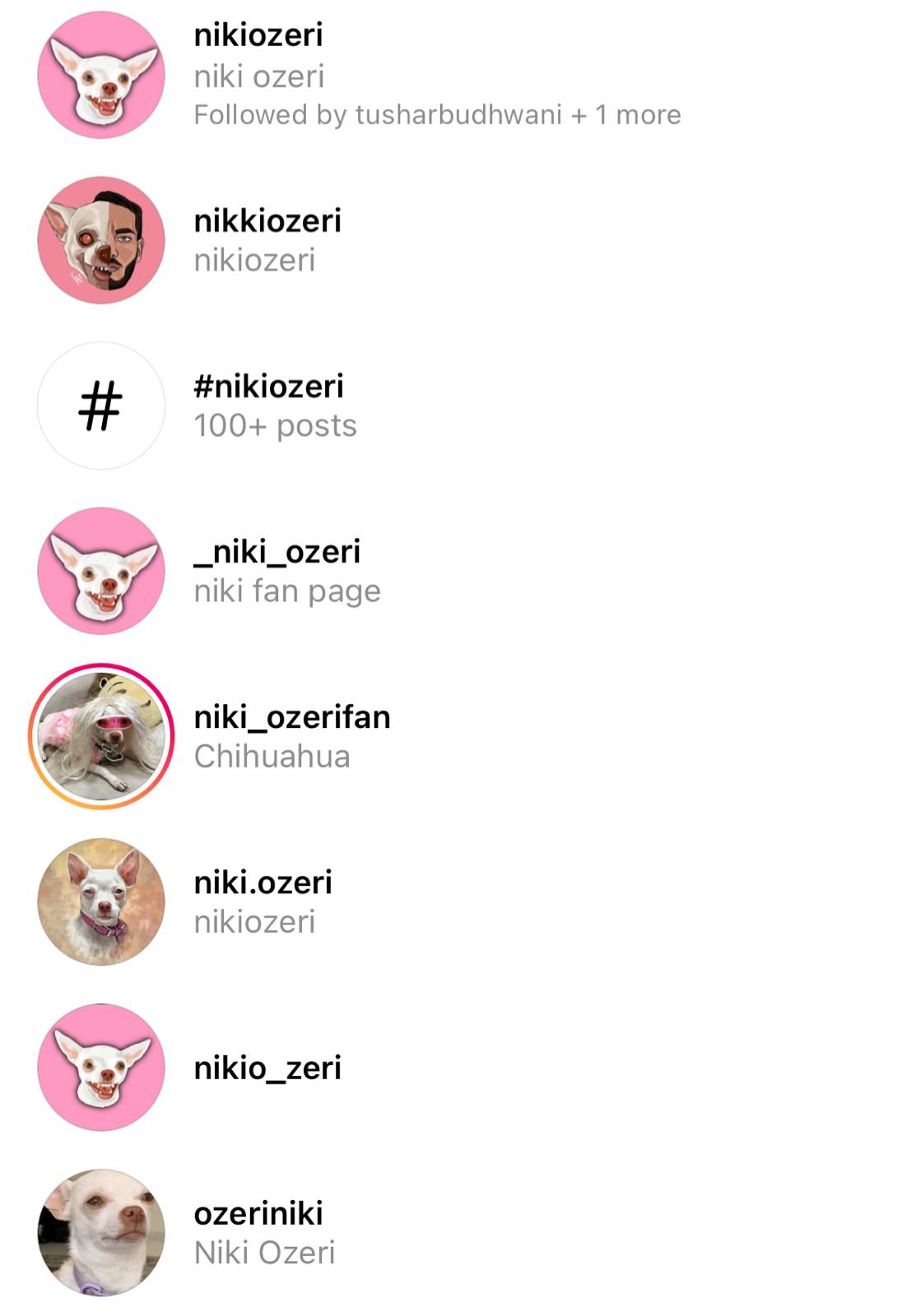Select the _niki_ozeri fan page account
The height and width of the screenshot is (1316, 897).
(277, 553)
